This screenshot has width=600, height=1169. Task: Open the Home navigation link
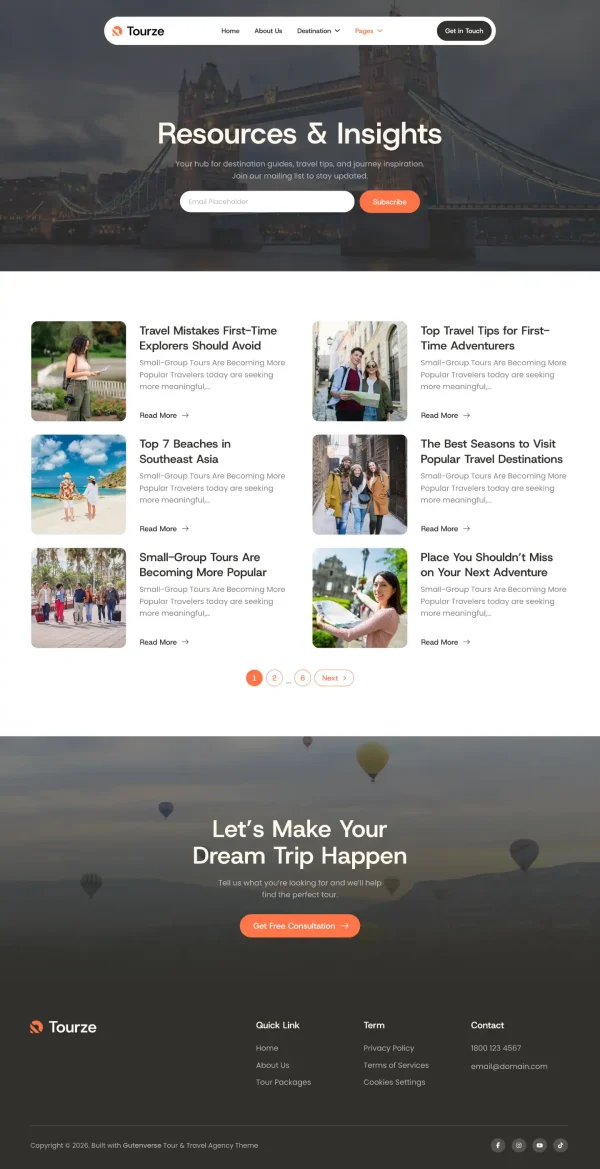[230, 31]
